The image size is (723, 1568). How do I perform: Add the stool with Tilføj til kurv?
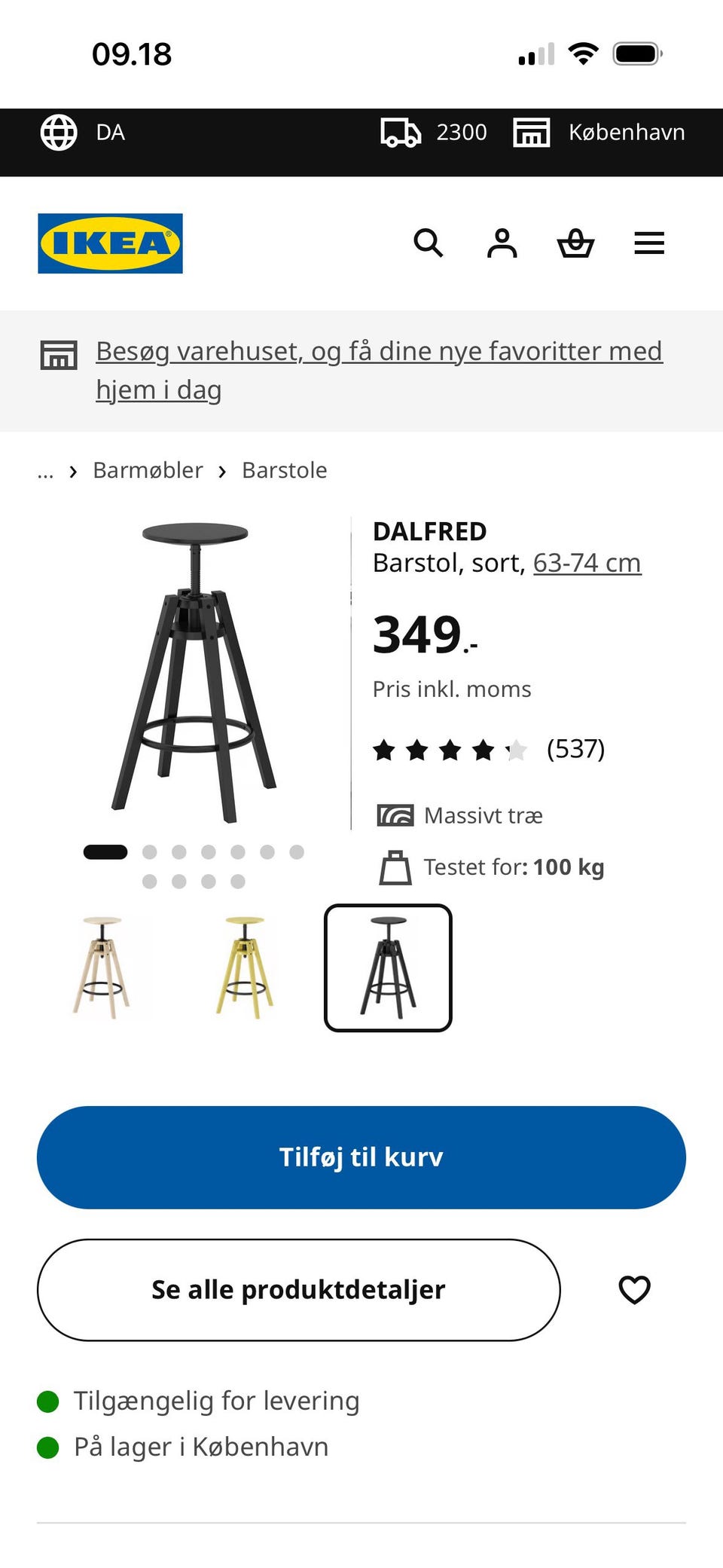(x=361, y=1157)
